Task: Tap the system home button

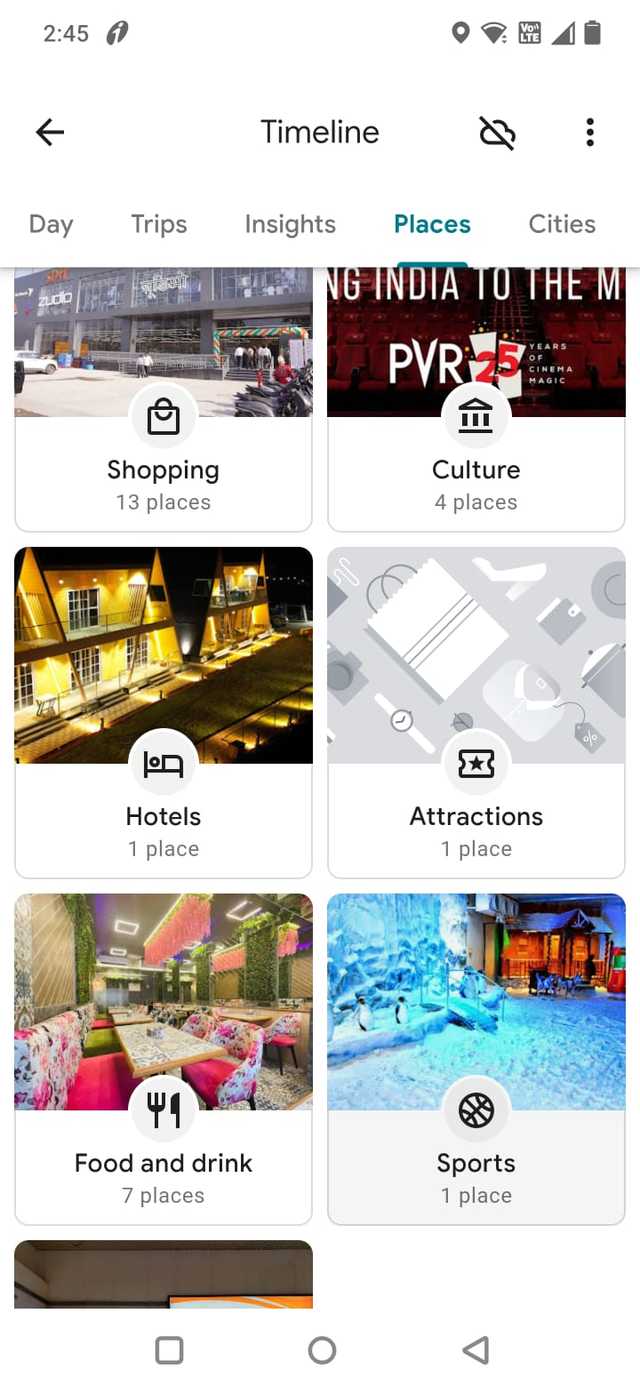Action: coord(322,1351)
